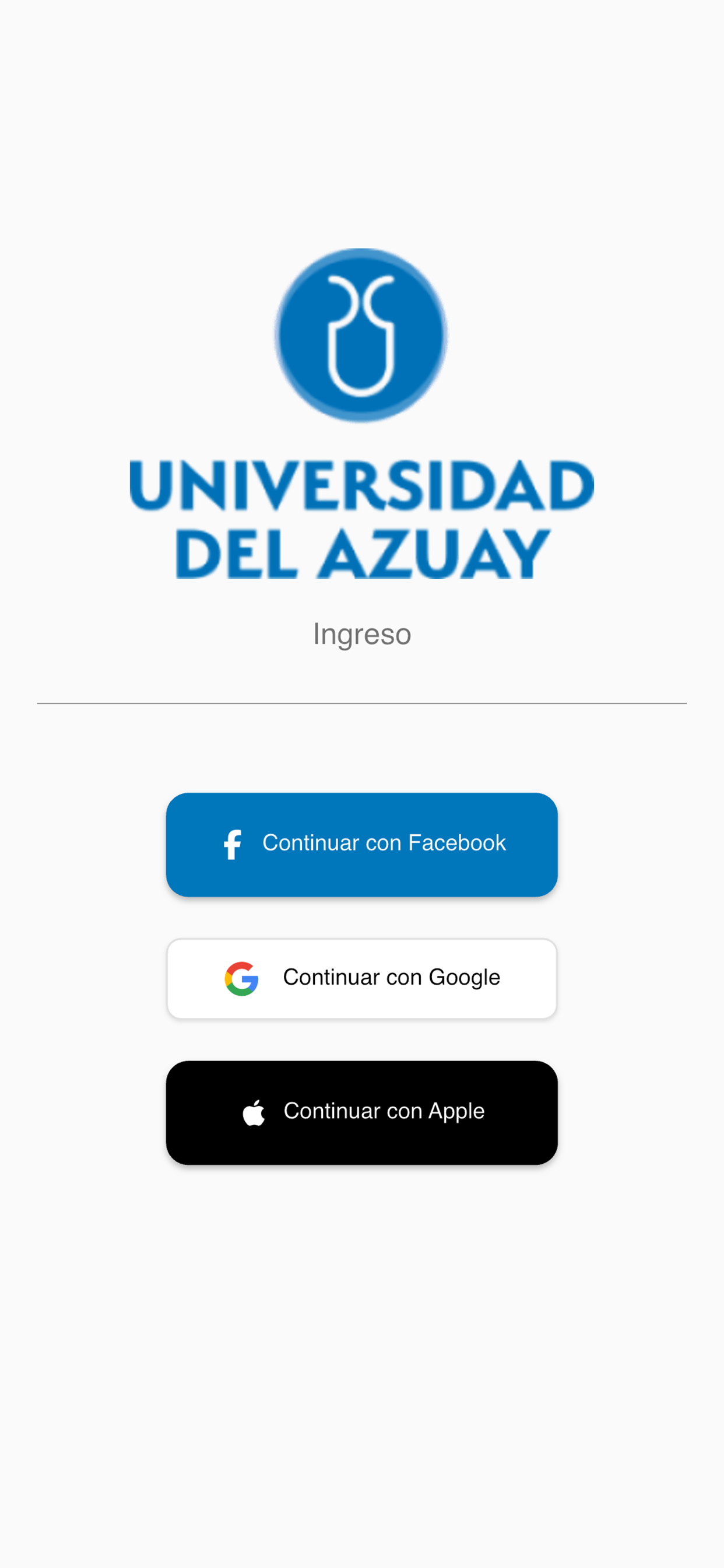This screenshot has width=724, height=1568.
Task: Click the horizontal divider line below Ingreso
Action: click(x=362, y=703)
